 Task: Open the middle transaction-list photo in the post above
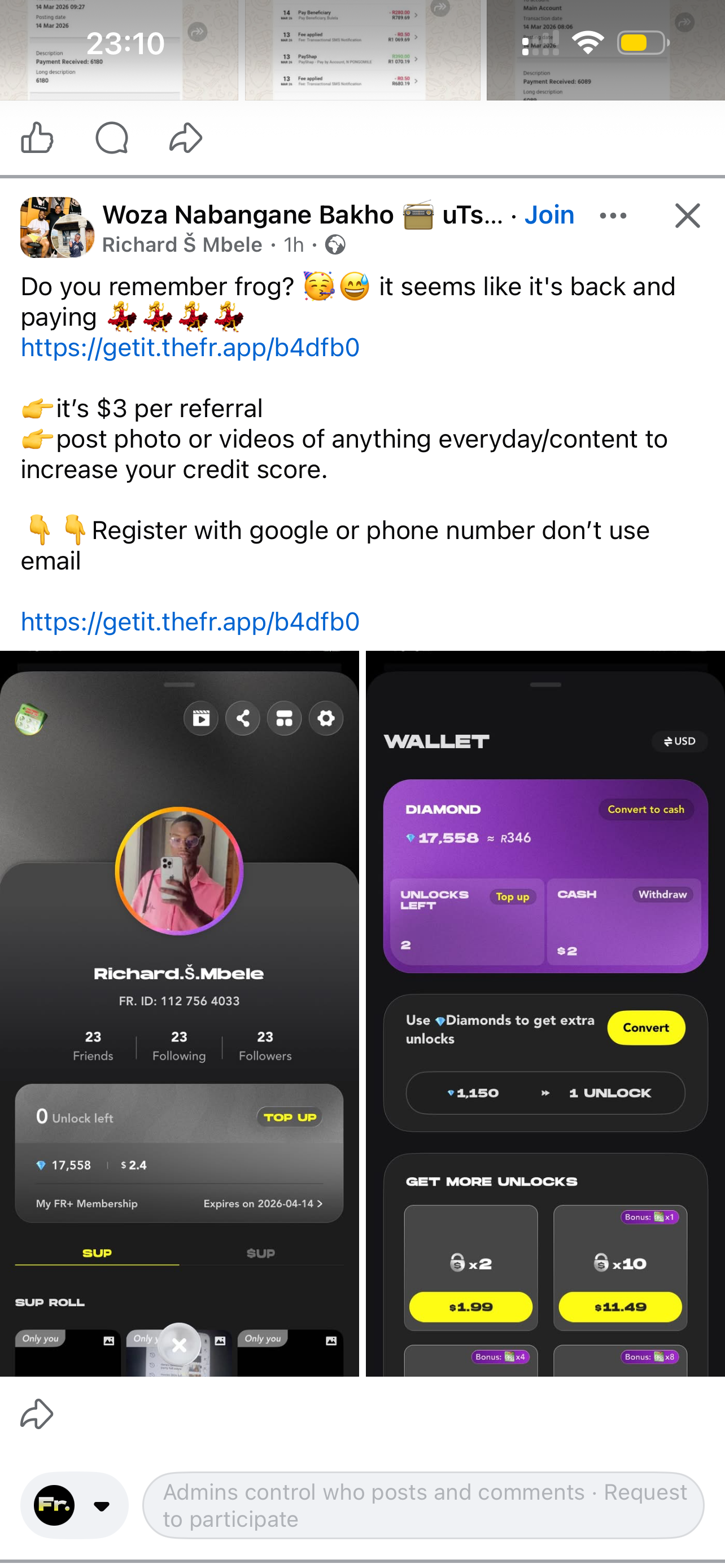coord(362,50)
